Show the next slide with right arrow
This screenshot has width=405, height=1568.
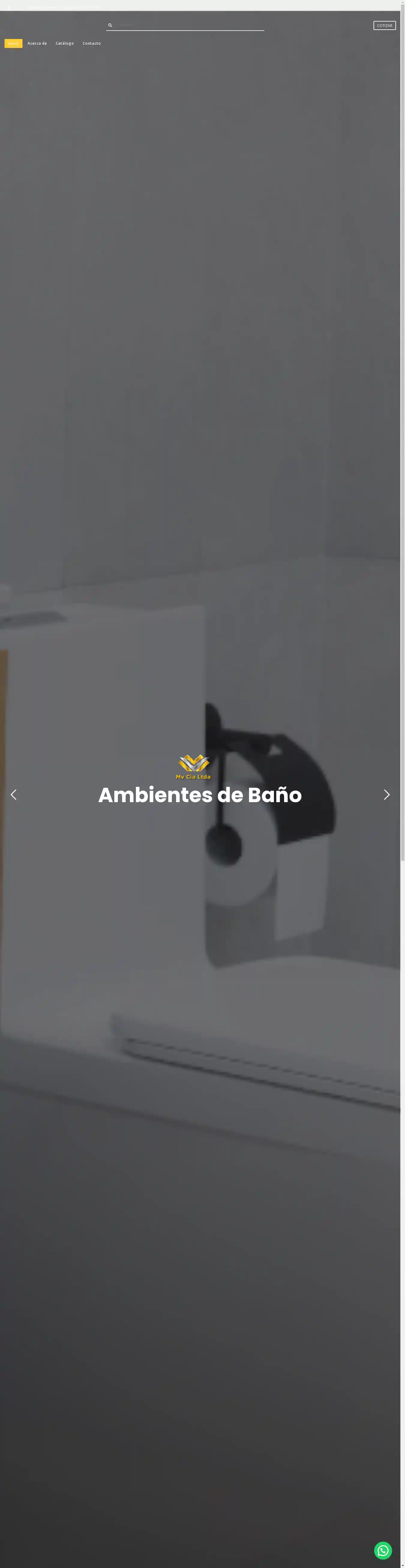pos(386,794)
